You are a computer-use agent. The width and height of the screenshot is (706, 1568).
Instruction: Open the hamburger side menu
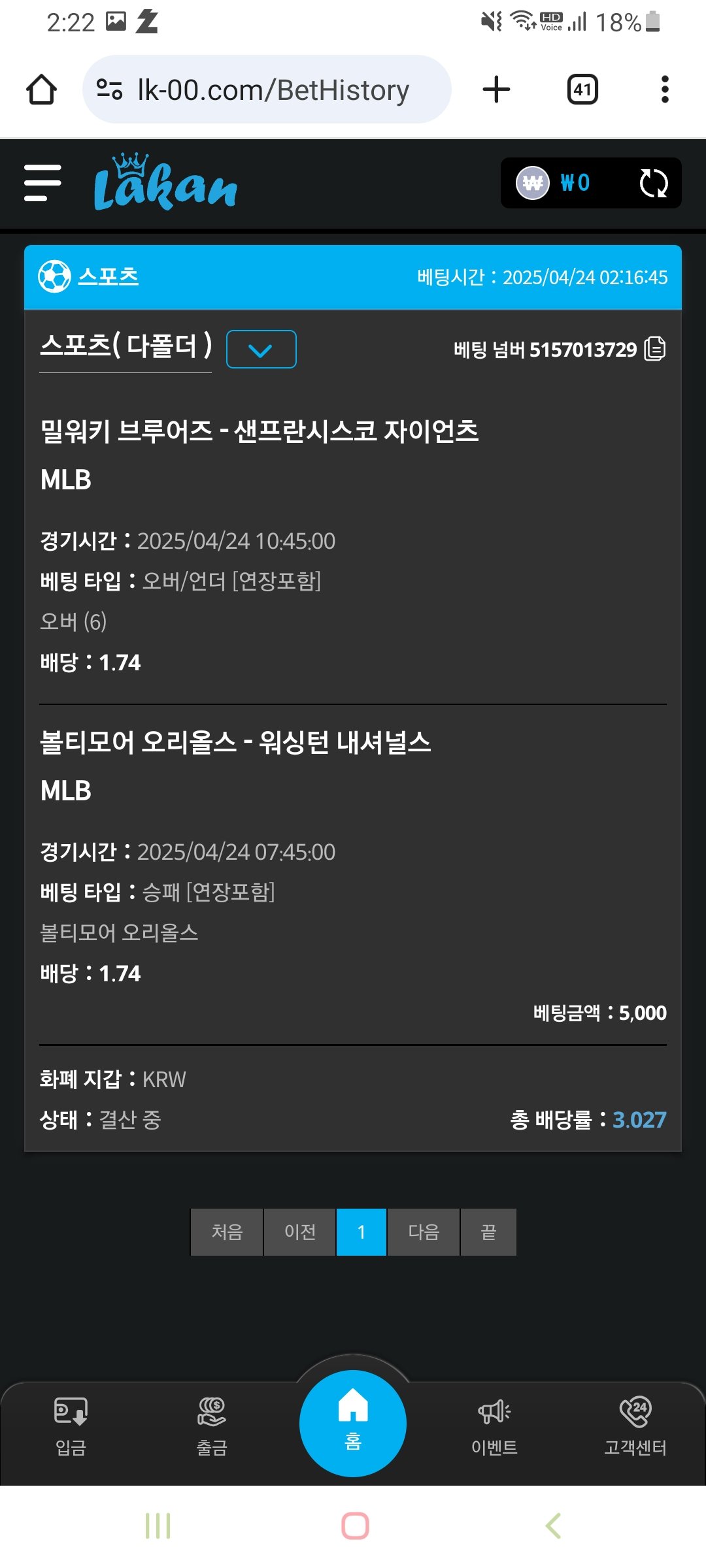pos(42,183)
